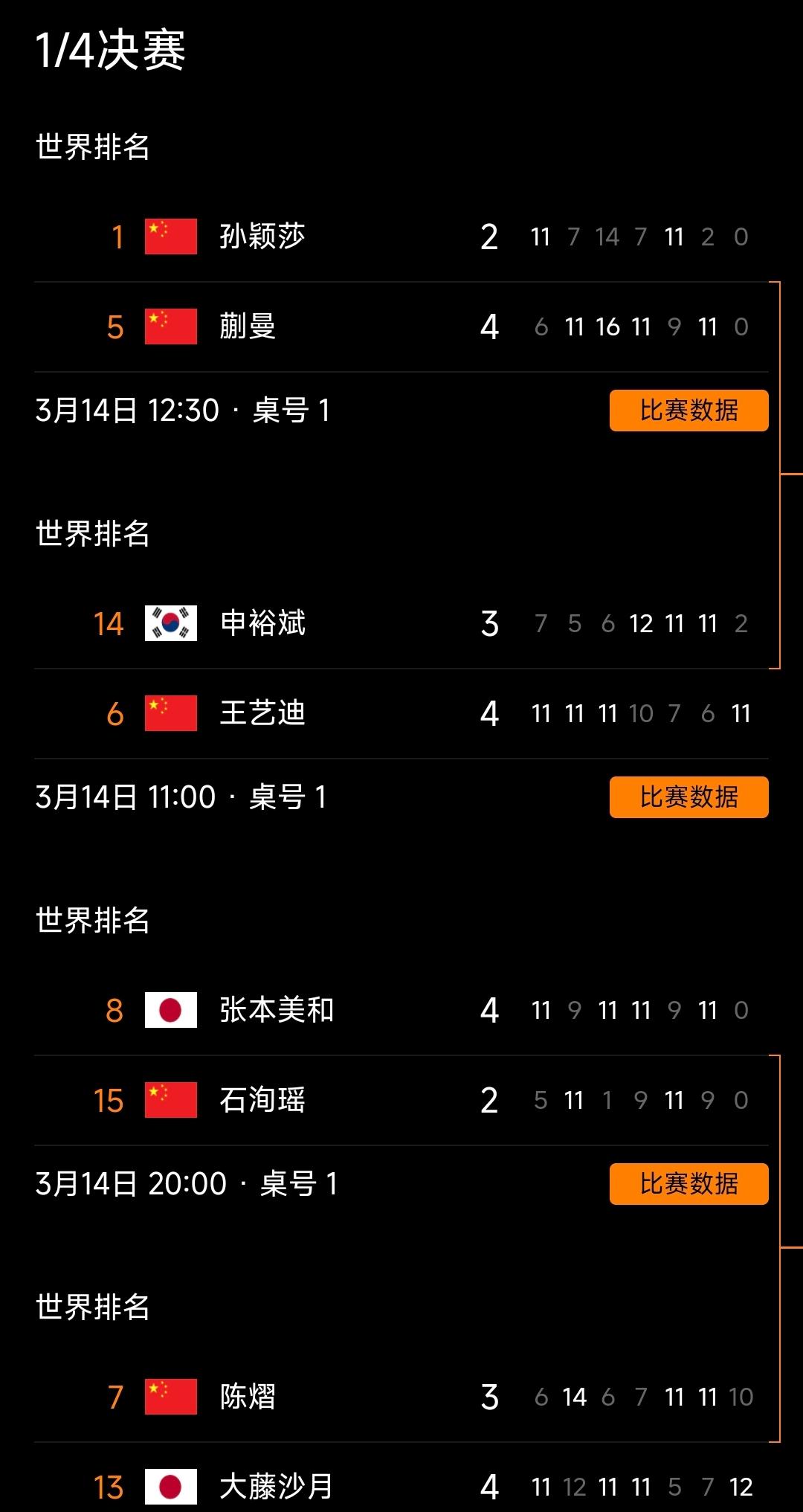Screen dimensions: 803x1512
Task: Tap player 王艺迪
Action: coord(401,714)
